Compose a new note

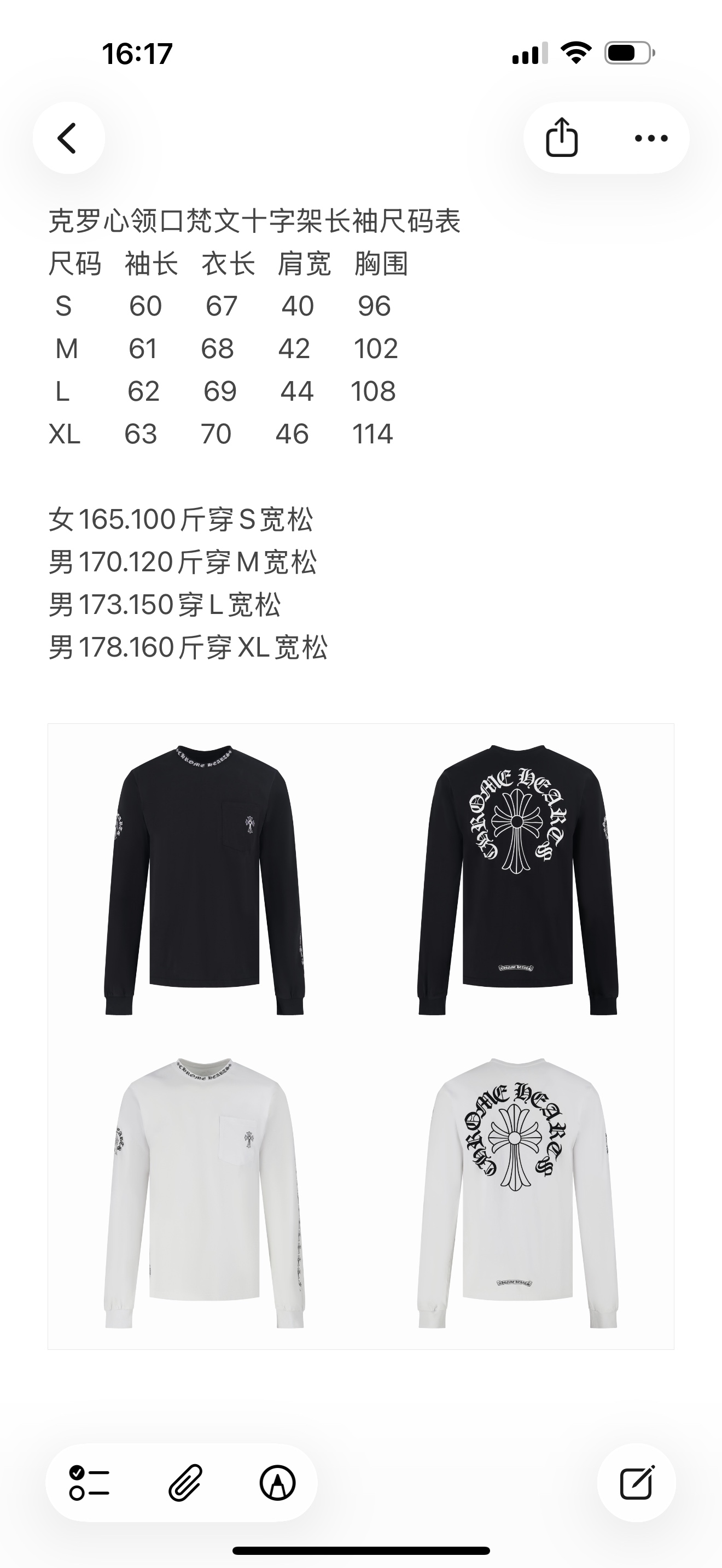pyautogui.click(x=636, y=1483)
